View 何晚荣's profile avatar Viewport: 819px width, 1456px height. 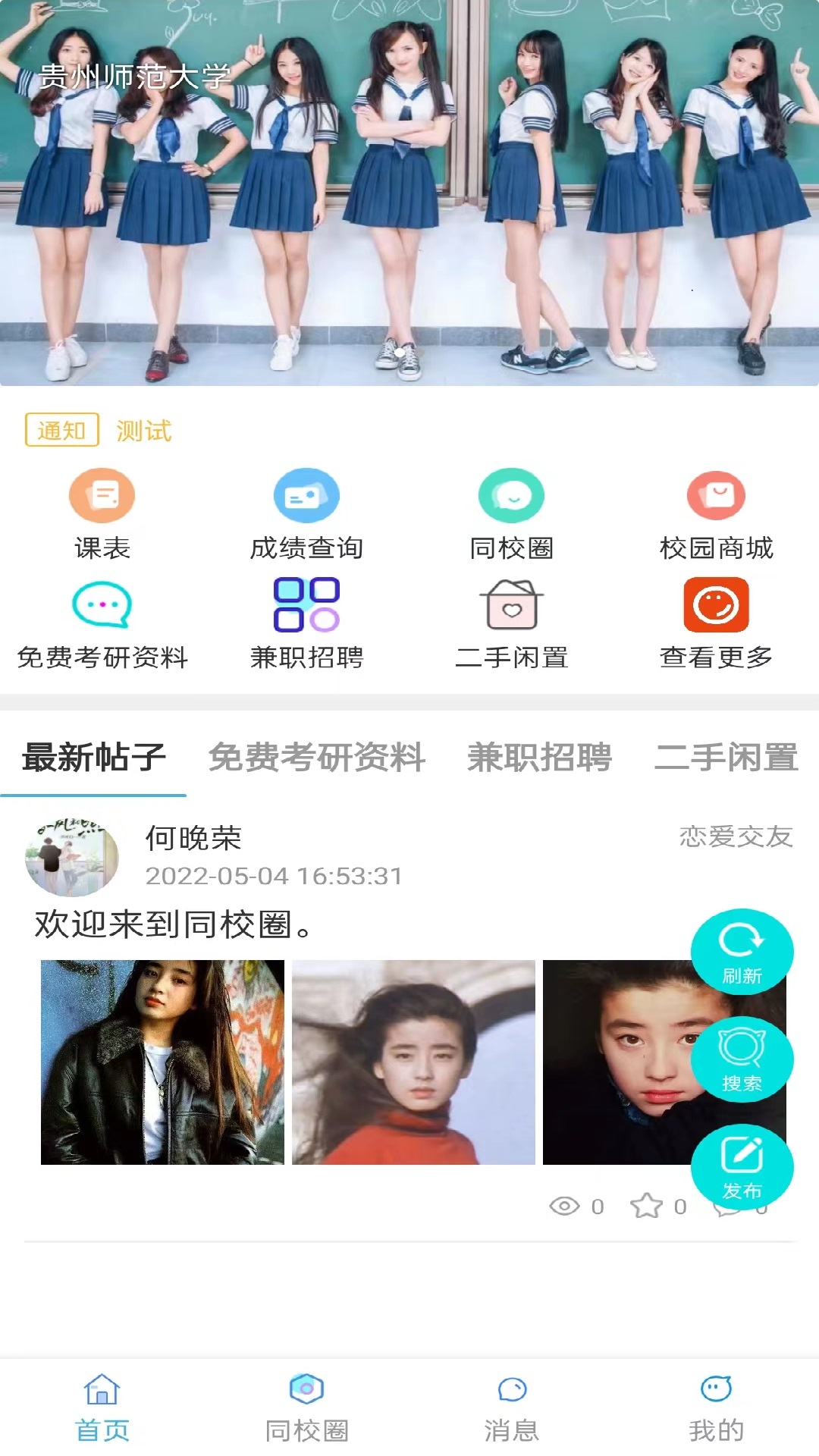tap(72, 857)
